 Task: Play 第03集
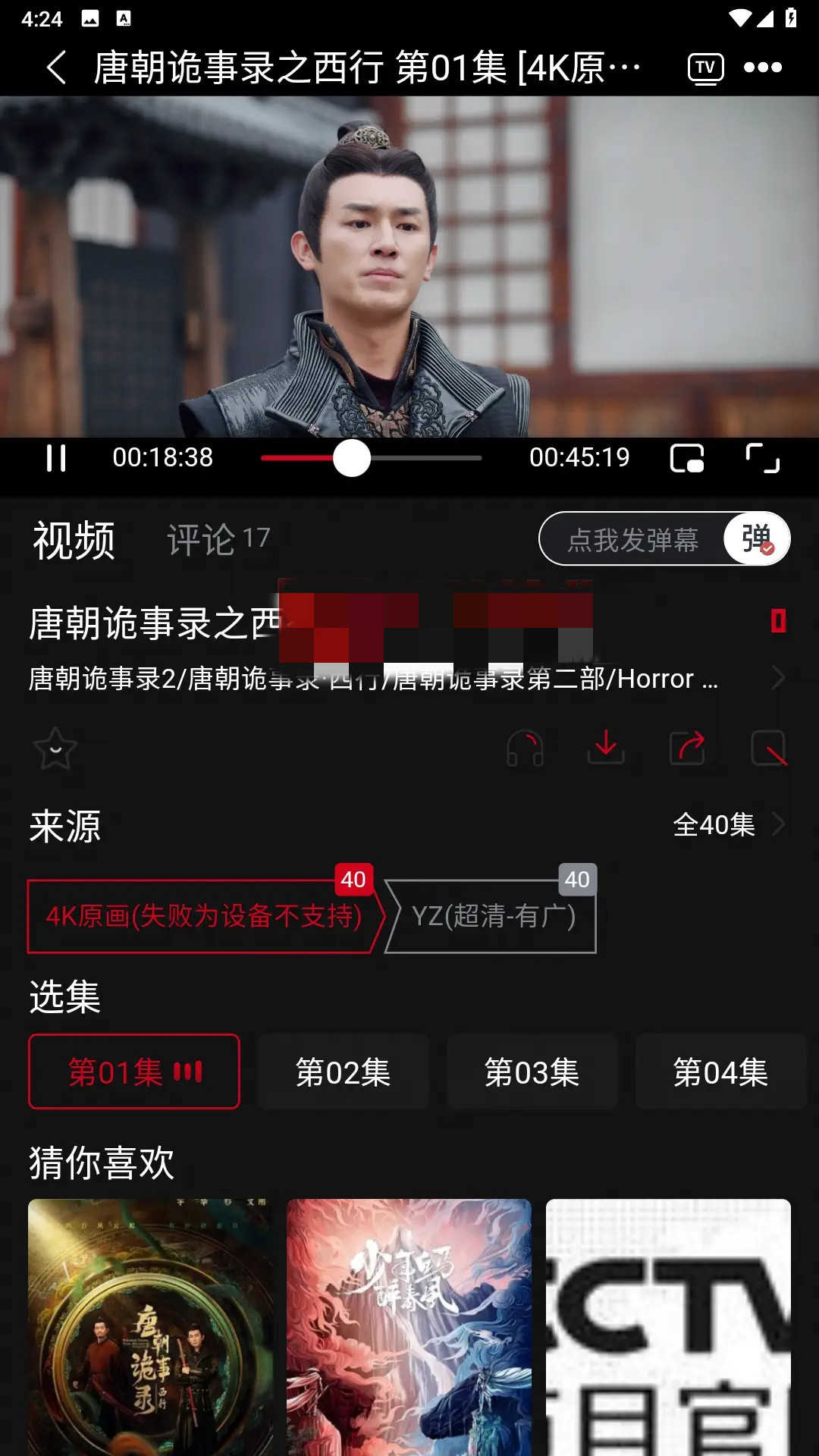pos(532,1072)
